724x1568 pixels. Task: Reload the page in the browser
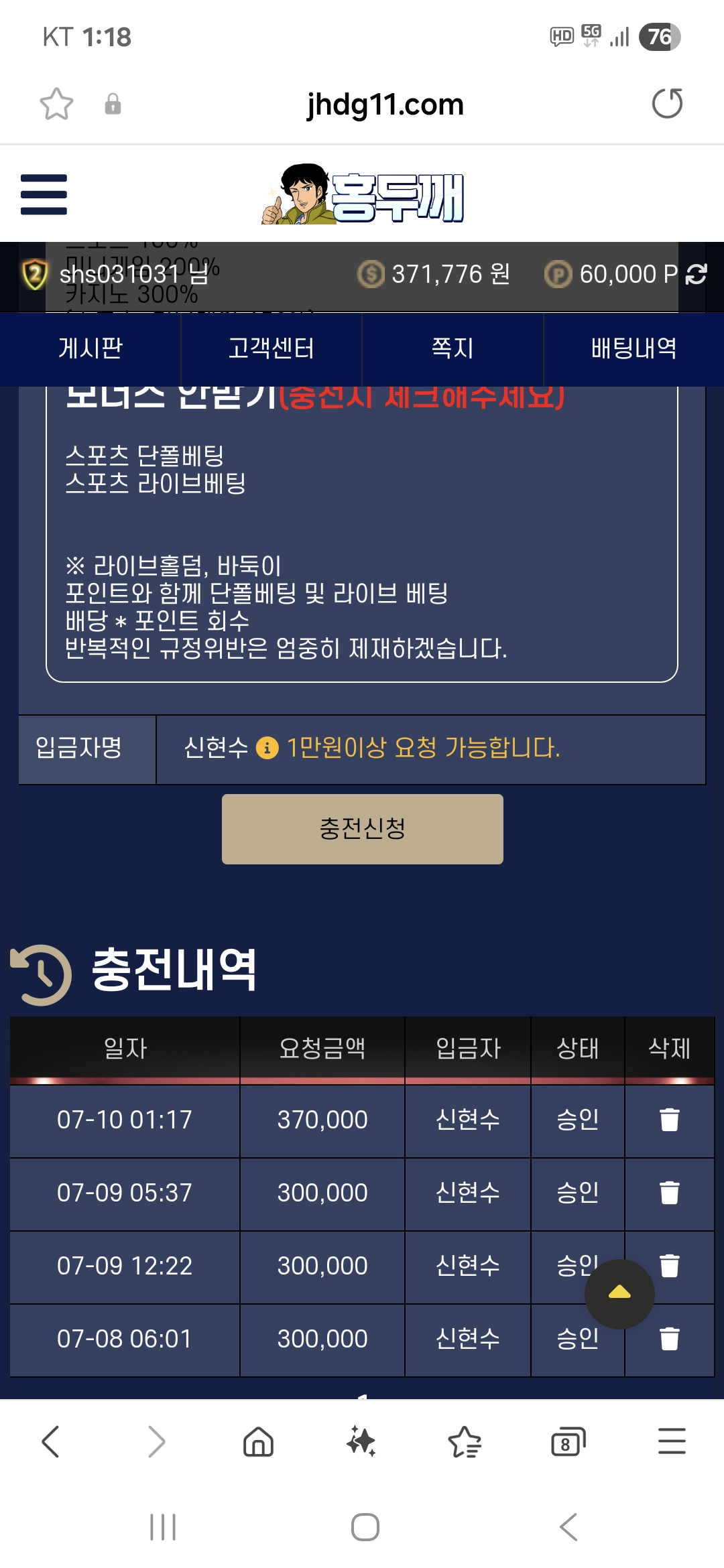pyautogui.click(x=667, y=104)
